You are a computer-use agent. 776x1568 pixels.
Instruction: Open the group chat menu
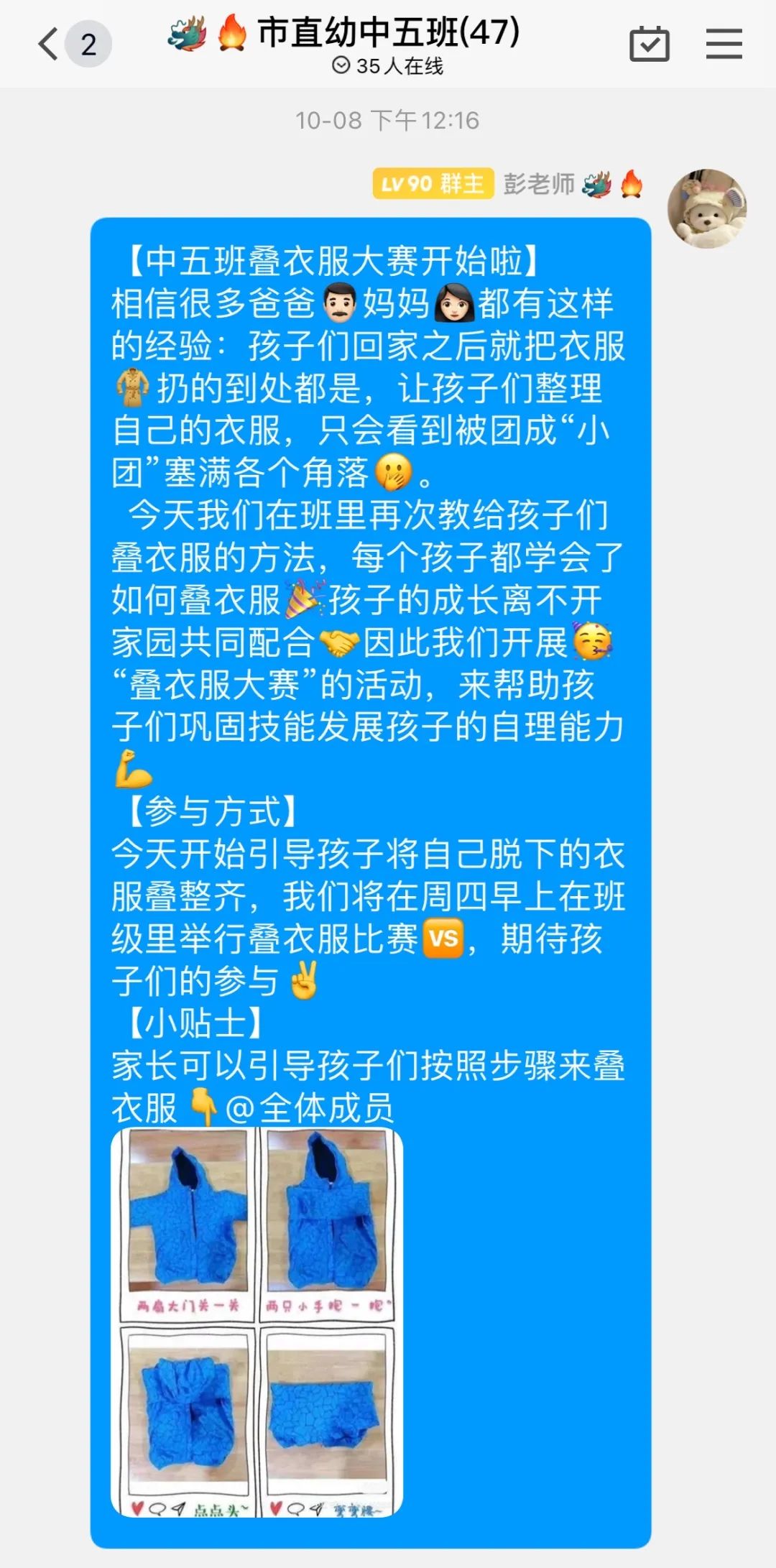[x=724, y=45]
